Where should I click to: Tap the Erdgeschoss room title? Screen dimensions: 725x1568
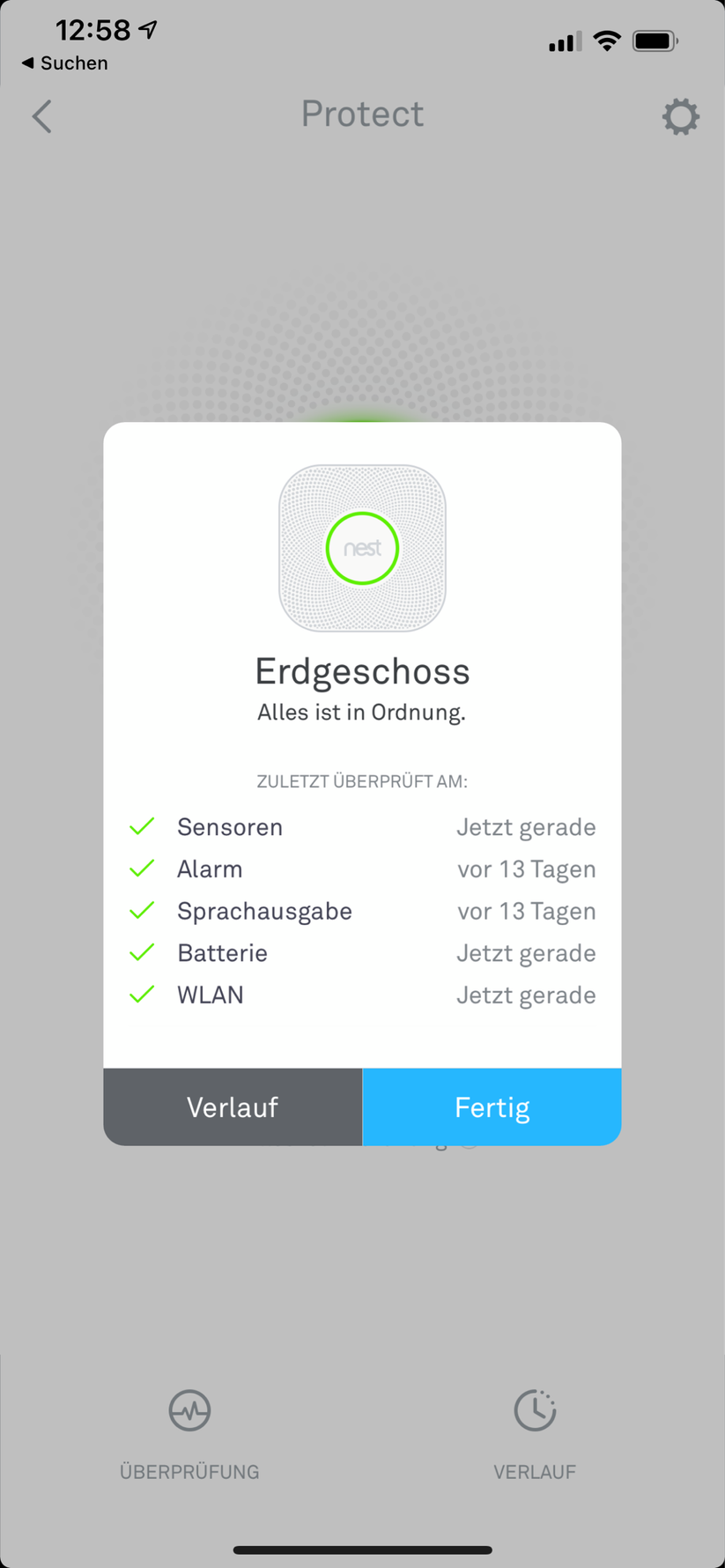coord(362,671)
